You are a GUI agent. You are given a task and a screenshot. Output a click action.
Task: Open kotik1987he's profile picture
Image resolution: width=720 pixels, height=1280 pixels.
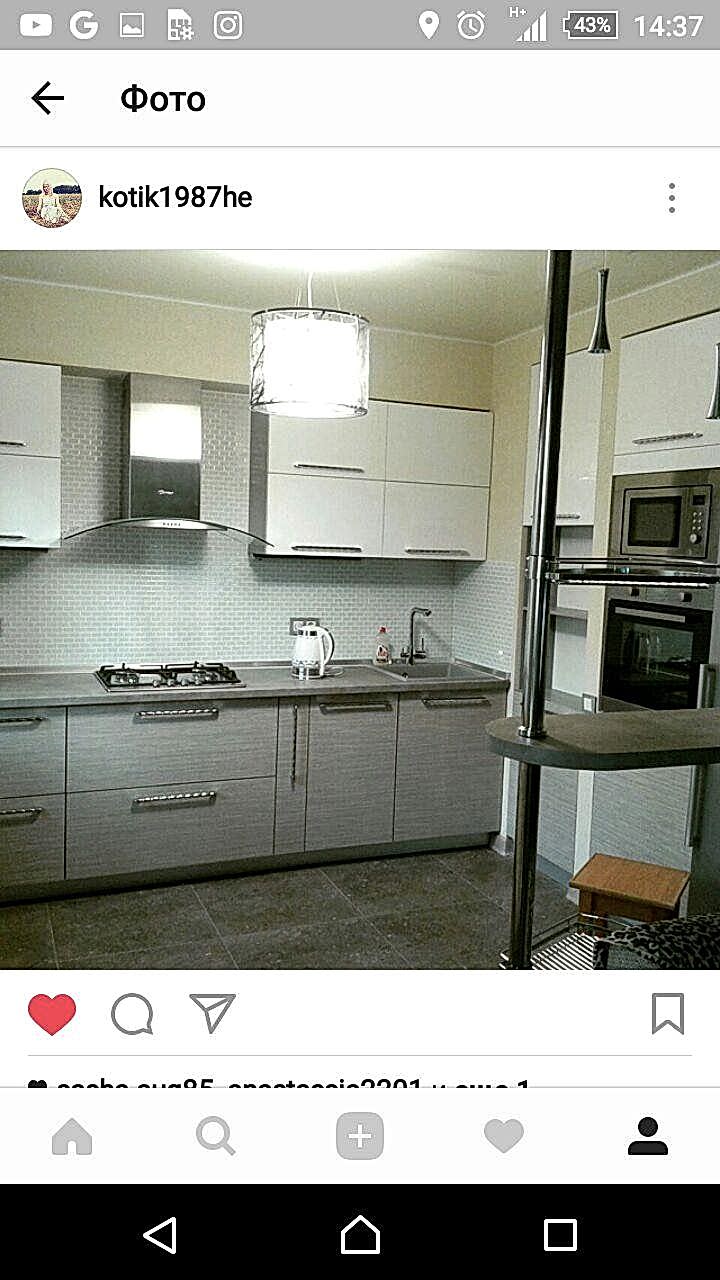tap(52, 198)
